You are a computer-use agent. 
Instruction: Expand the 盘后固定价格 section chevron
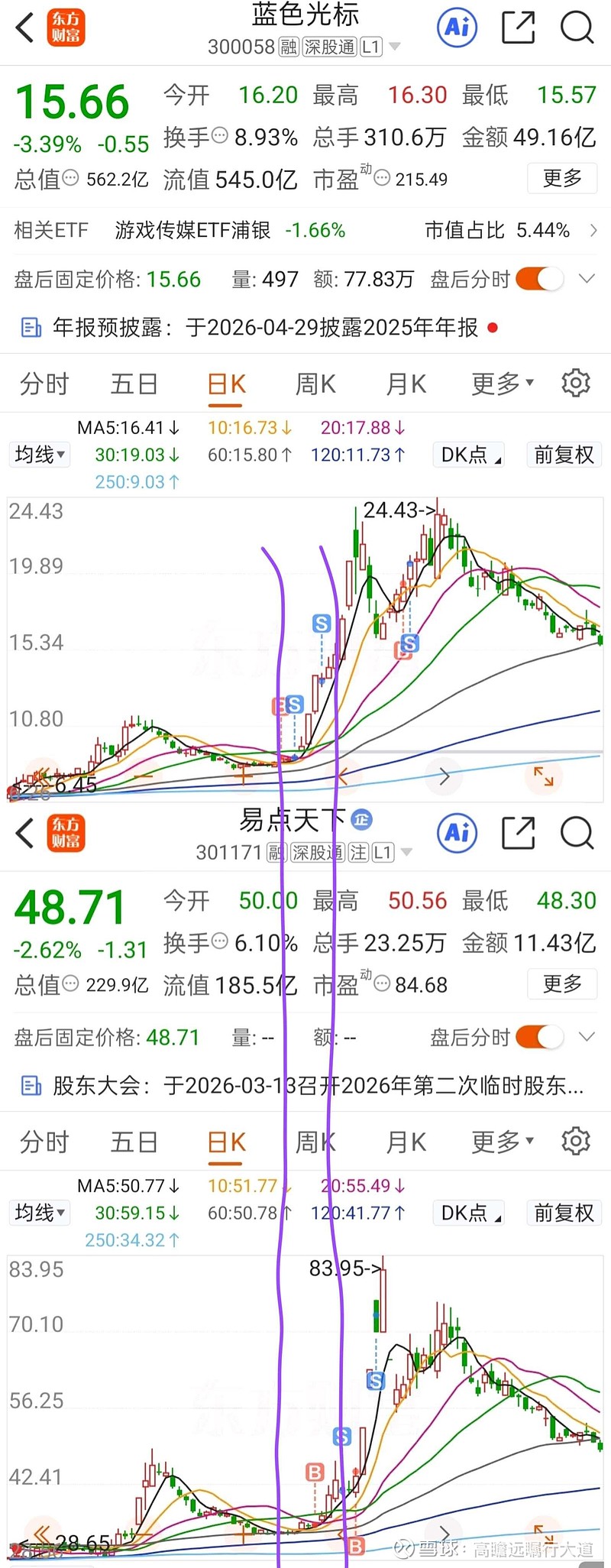[588, 279]
